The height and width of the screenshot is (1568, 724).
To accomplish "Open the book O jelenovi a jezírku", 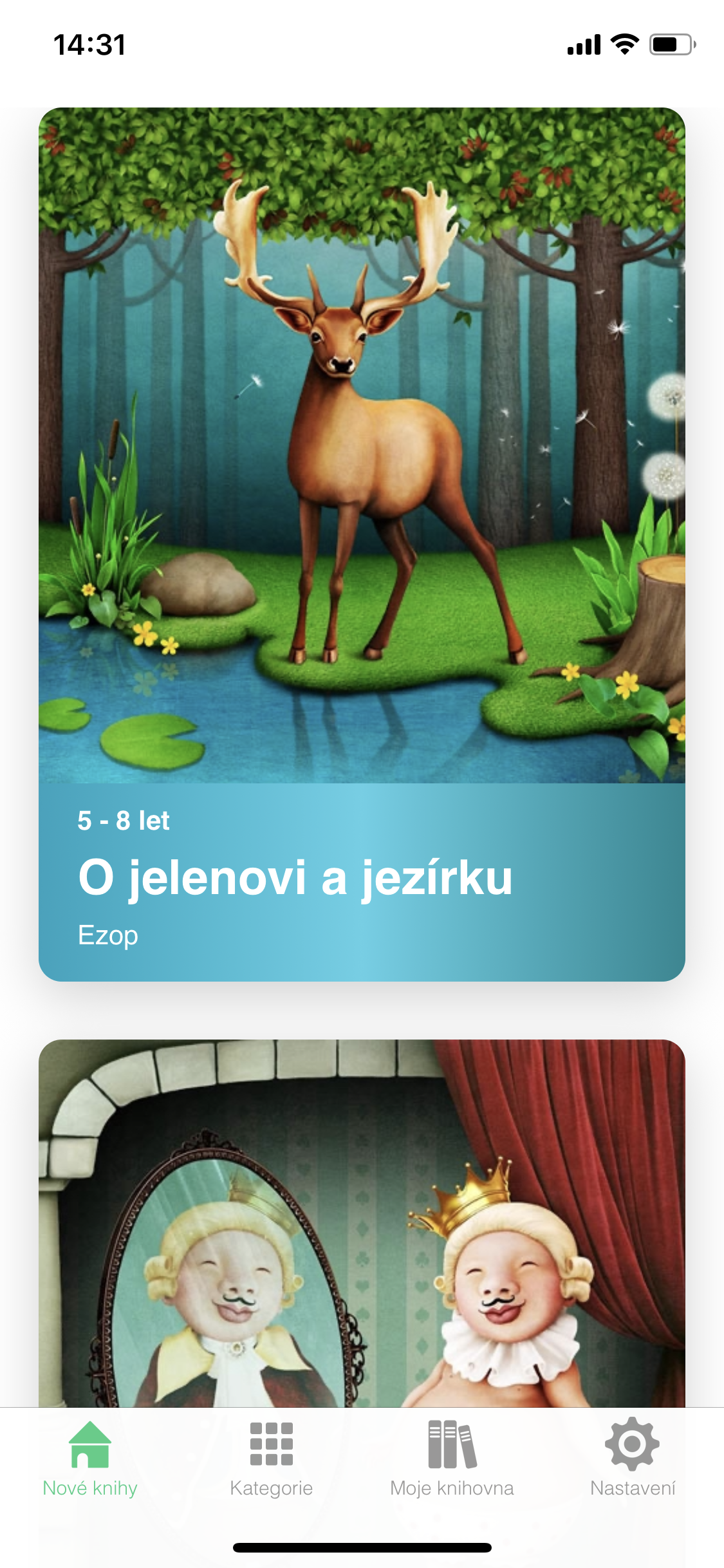I will click(362, 544).
